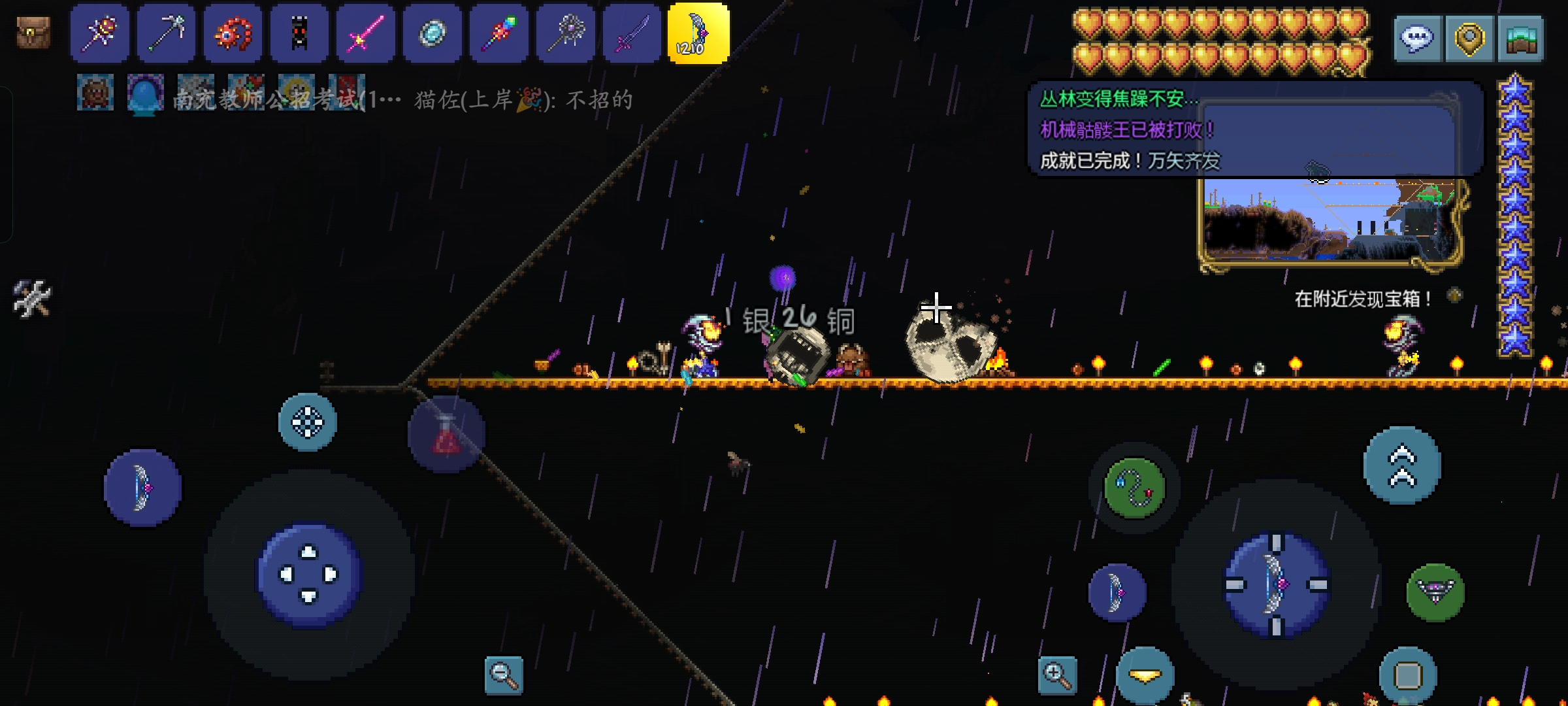Select the bow with 1210 arrows

tap(698, 33)
